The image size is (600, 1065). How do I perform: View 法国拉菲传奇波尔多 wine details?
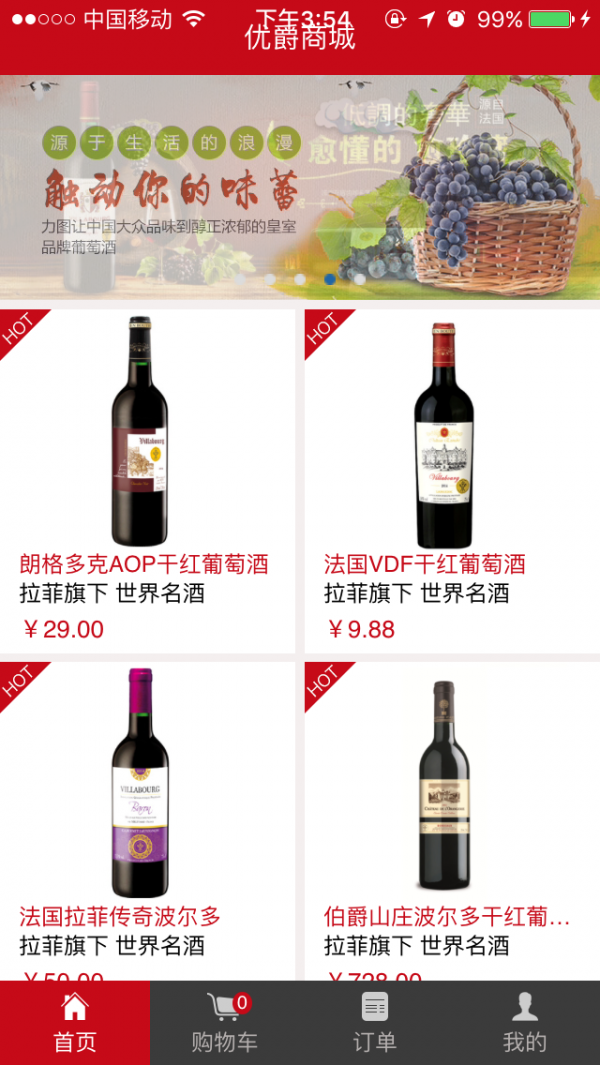point(147,820)
